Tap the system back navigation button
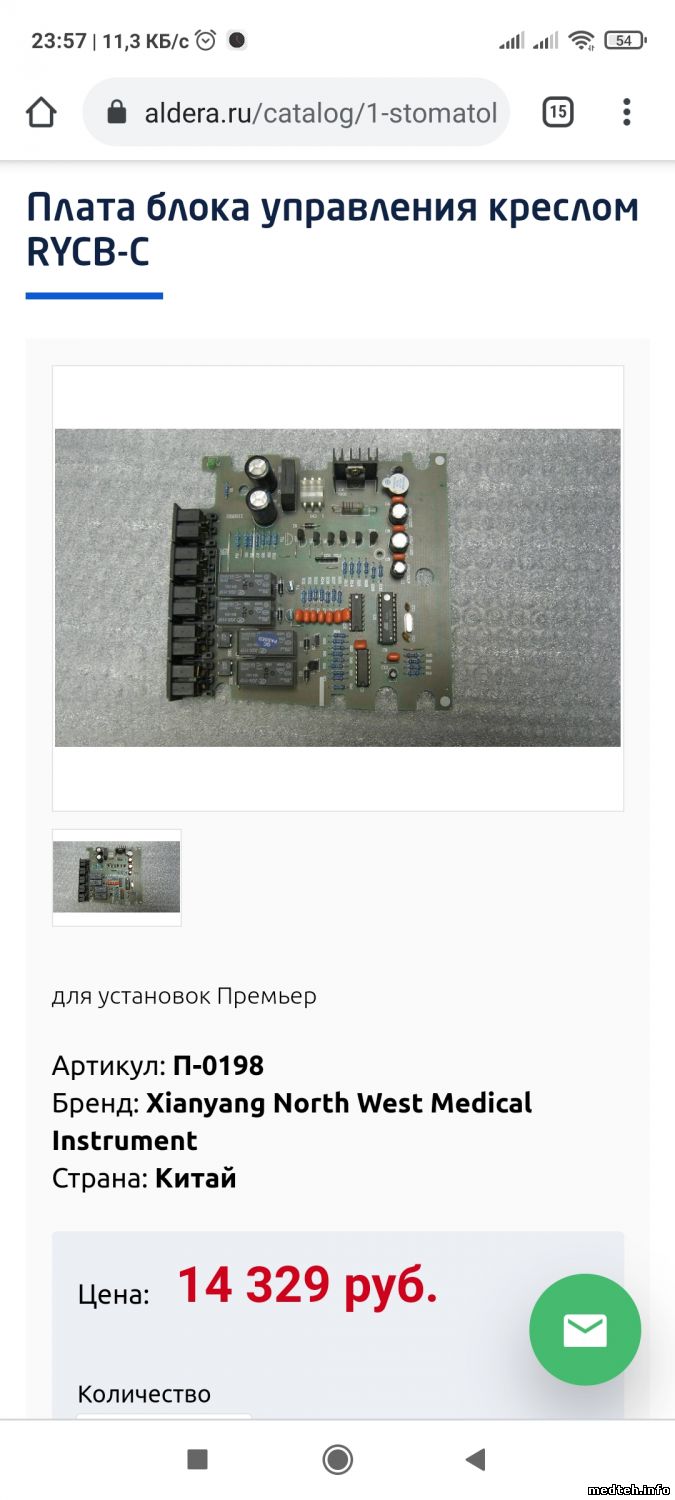Screen dimensions: 675x1500 [476, 1459]
